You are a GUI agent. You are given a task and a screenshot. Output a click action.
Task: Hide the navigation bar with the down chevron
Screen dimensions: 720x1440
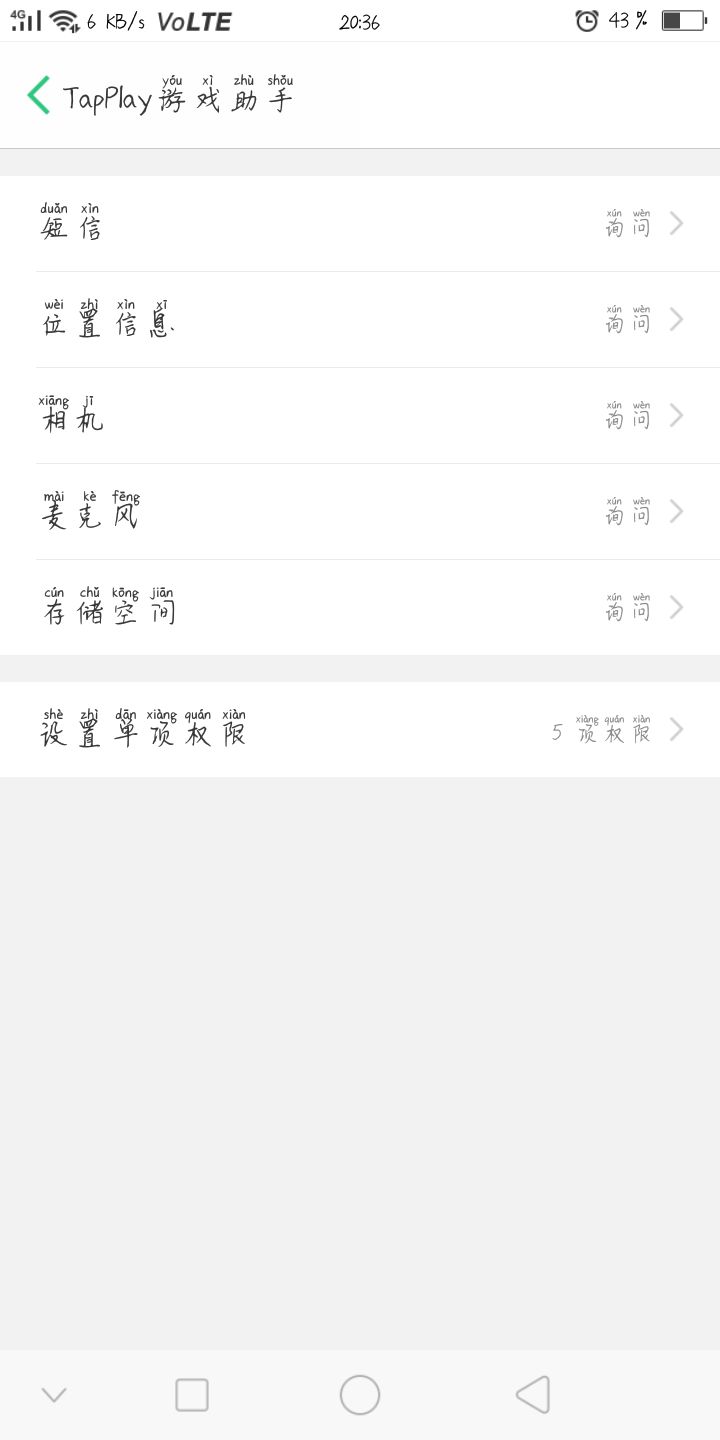pos(54,1394)
